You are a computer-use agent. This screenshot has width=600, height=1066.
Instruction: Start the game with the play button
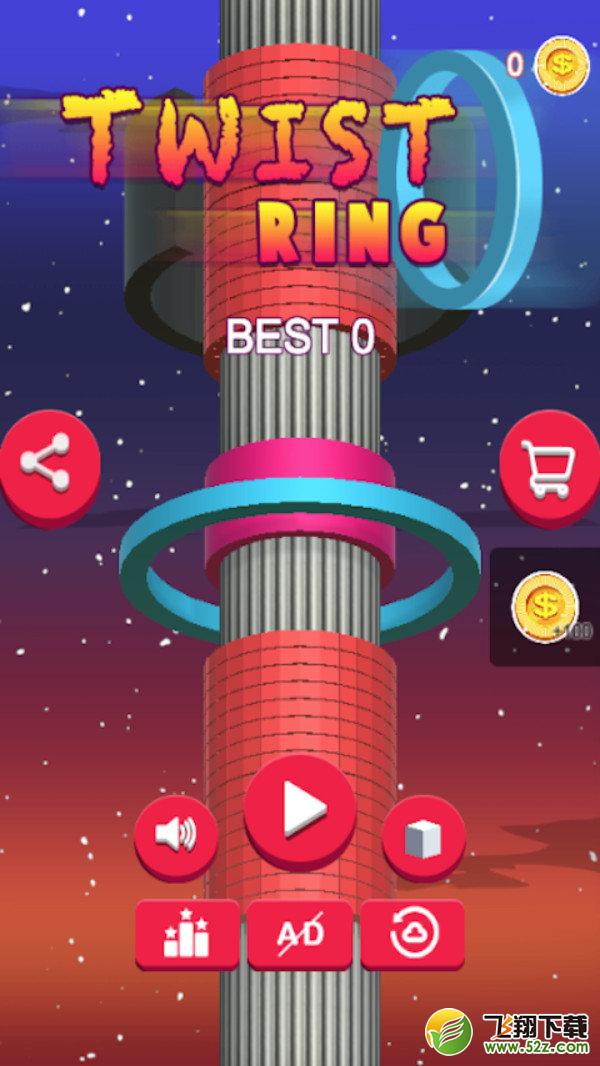300,812
